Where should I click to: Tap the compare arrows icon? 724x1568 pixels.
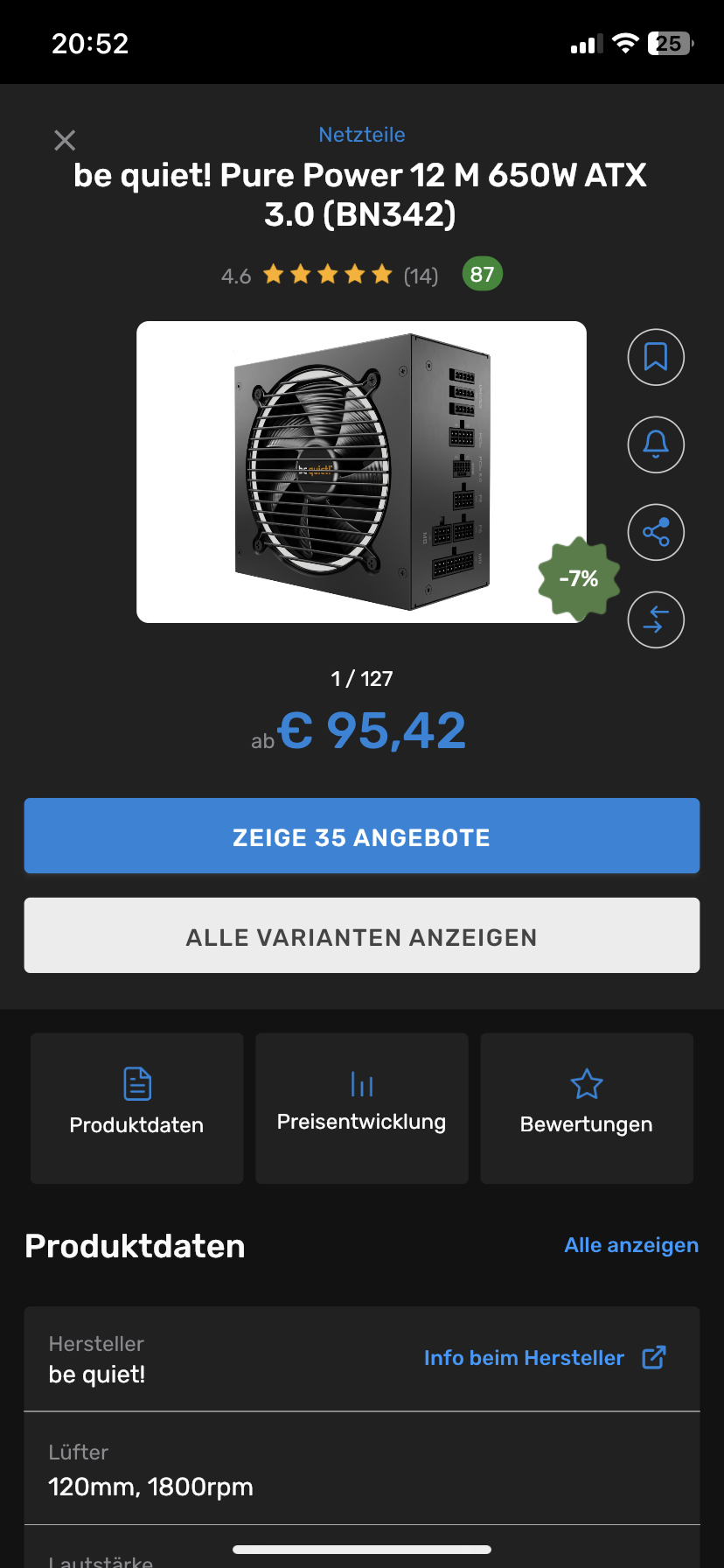click(656, 619)
